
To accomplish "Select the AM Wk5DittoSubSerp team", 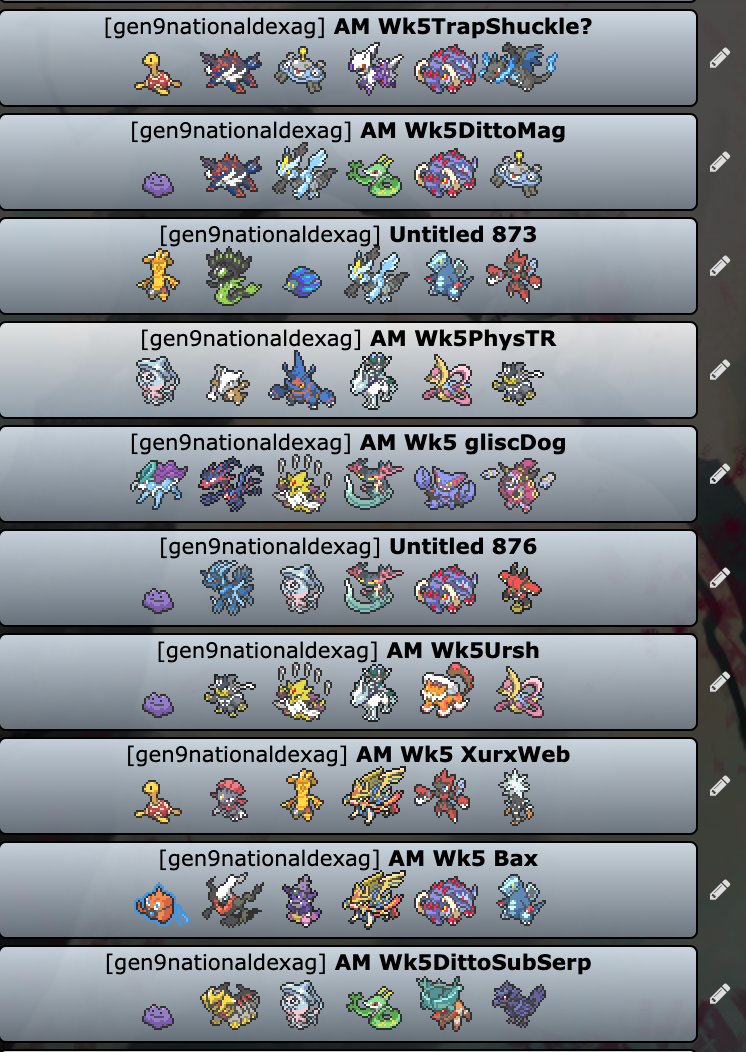I will pos(348,994).
